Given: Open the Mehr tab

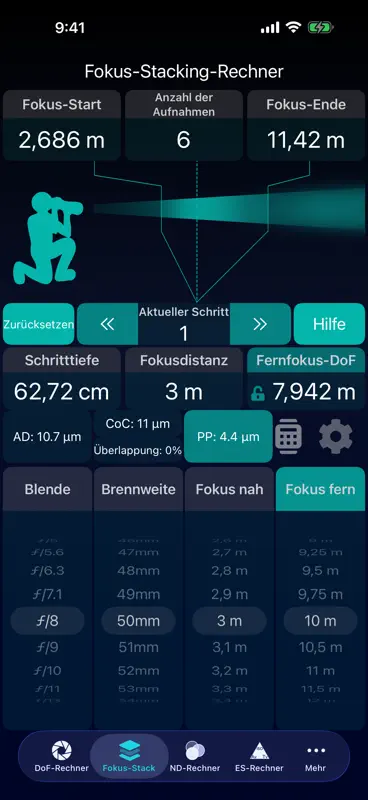Looking at the screenshot, I should (x=315, y=757).
